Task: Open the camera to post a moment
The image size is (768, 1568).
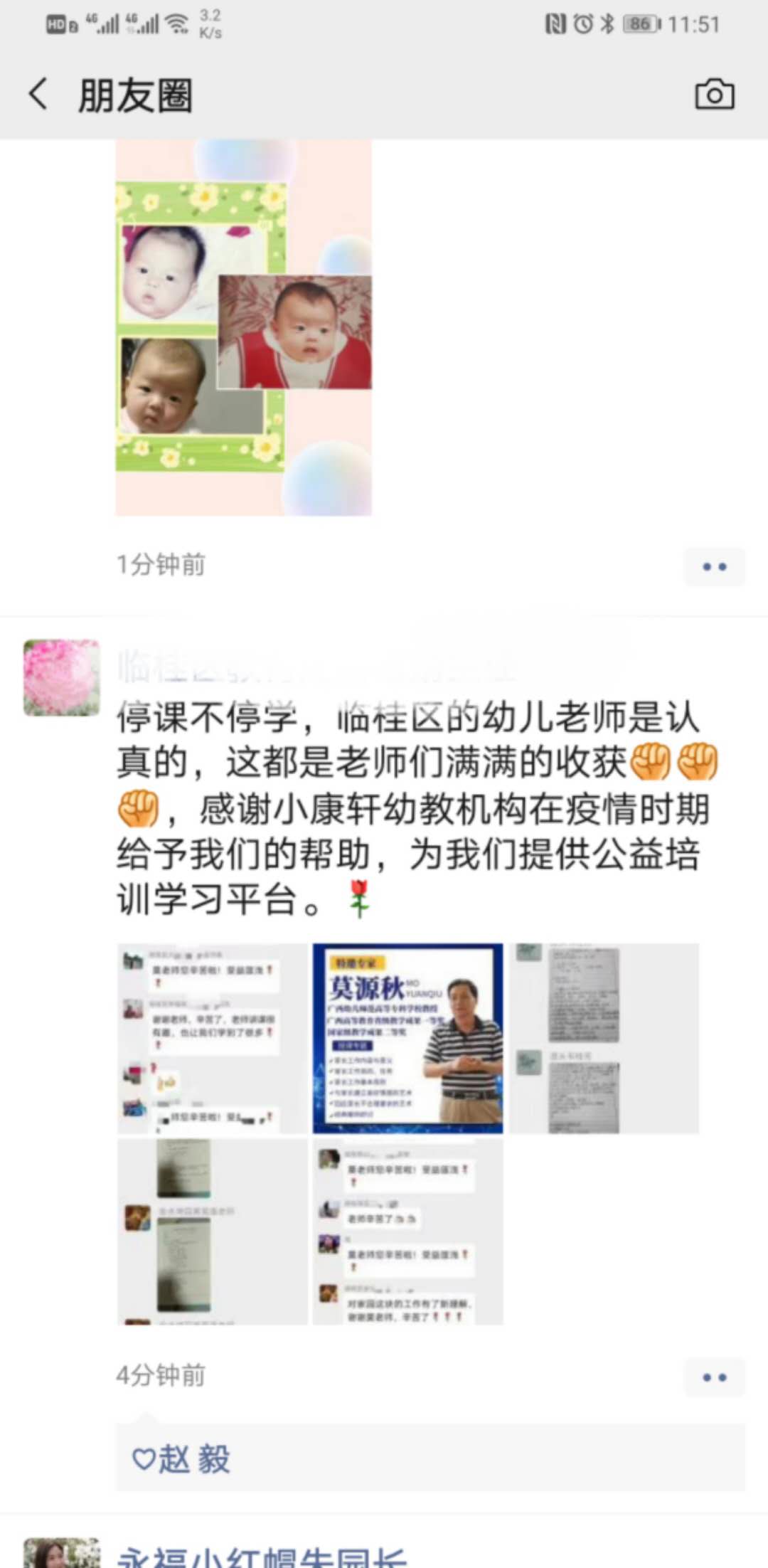Action: pos(714,95)
